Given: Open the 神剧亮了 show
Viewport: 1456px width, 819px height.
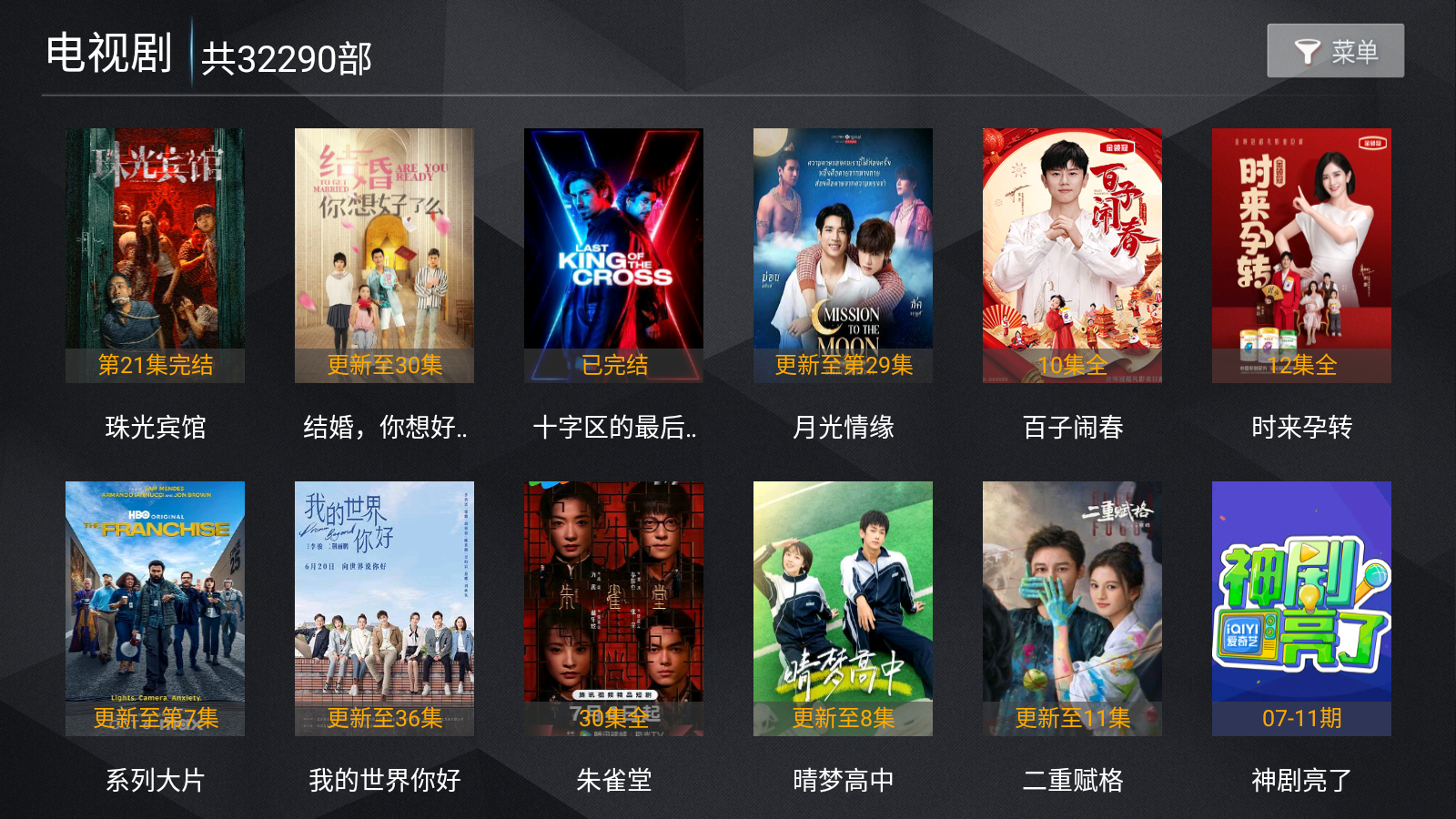Looking at the screenshot, I should click(x=1301, y=608).
